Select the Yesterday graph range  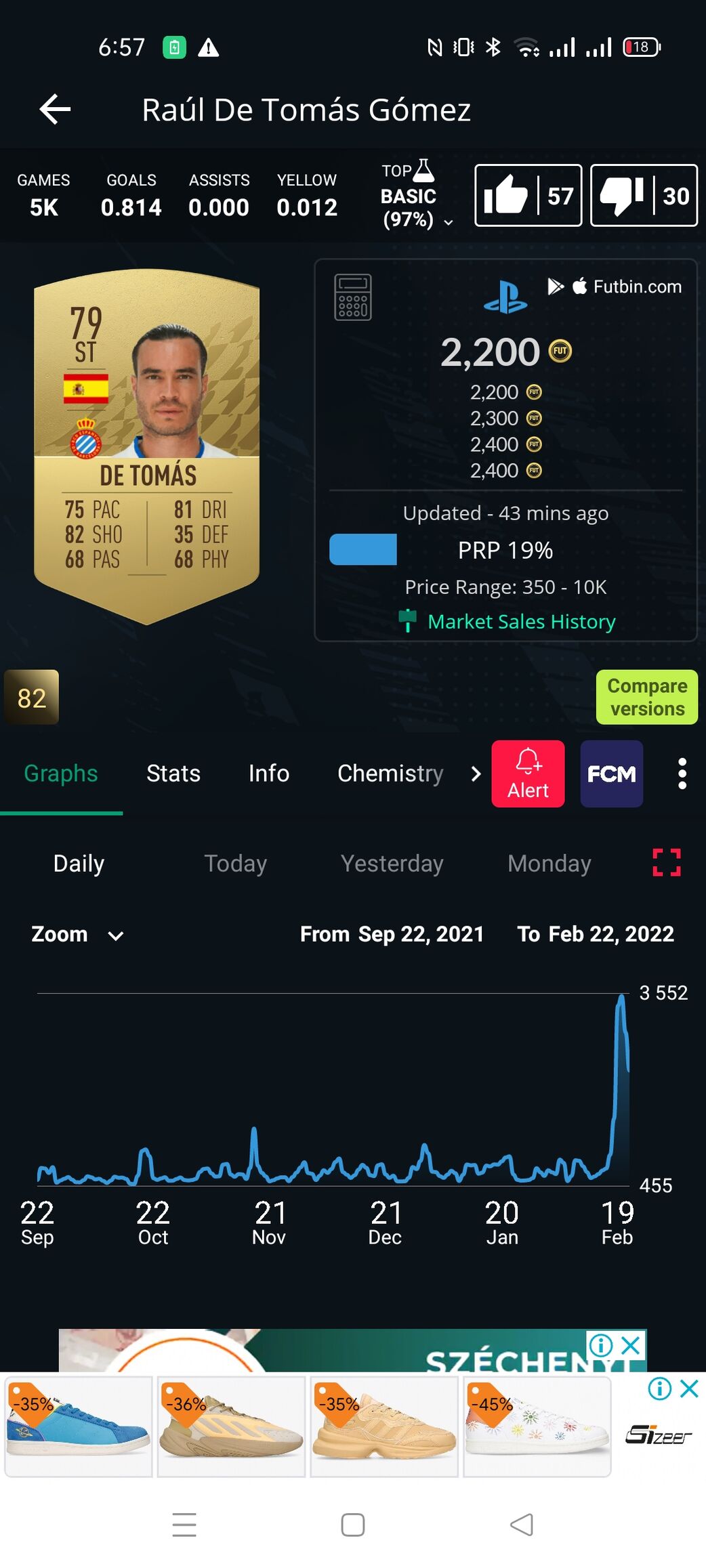point(392,864)
